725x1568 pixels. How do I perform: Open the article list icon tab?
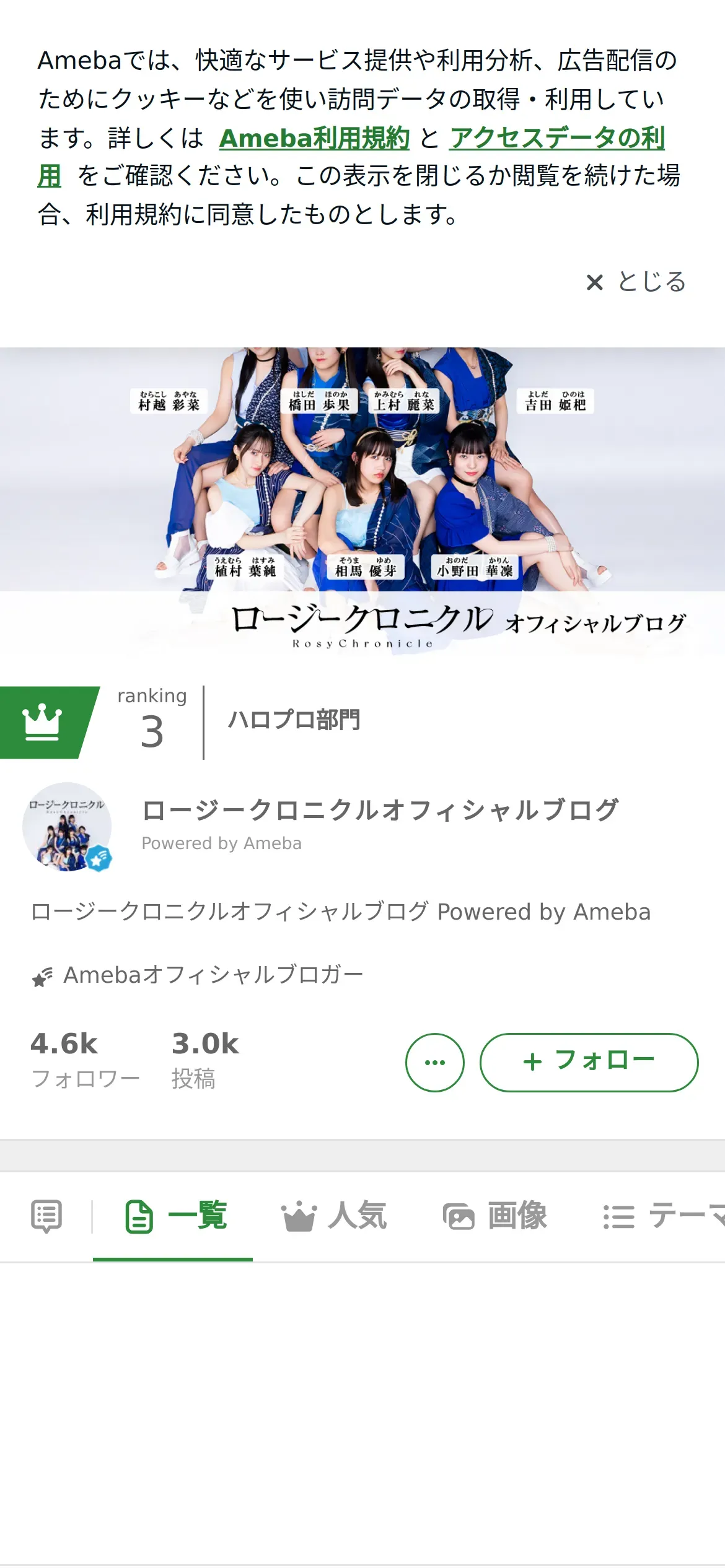click(46, 1216)
